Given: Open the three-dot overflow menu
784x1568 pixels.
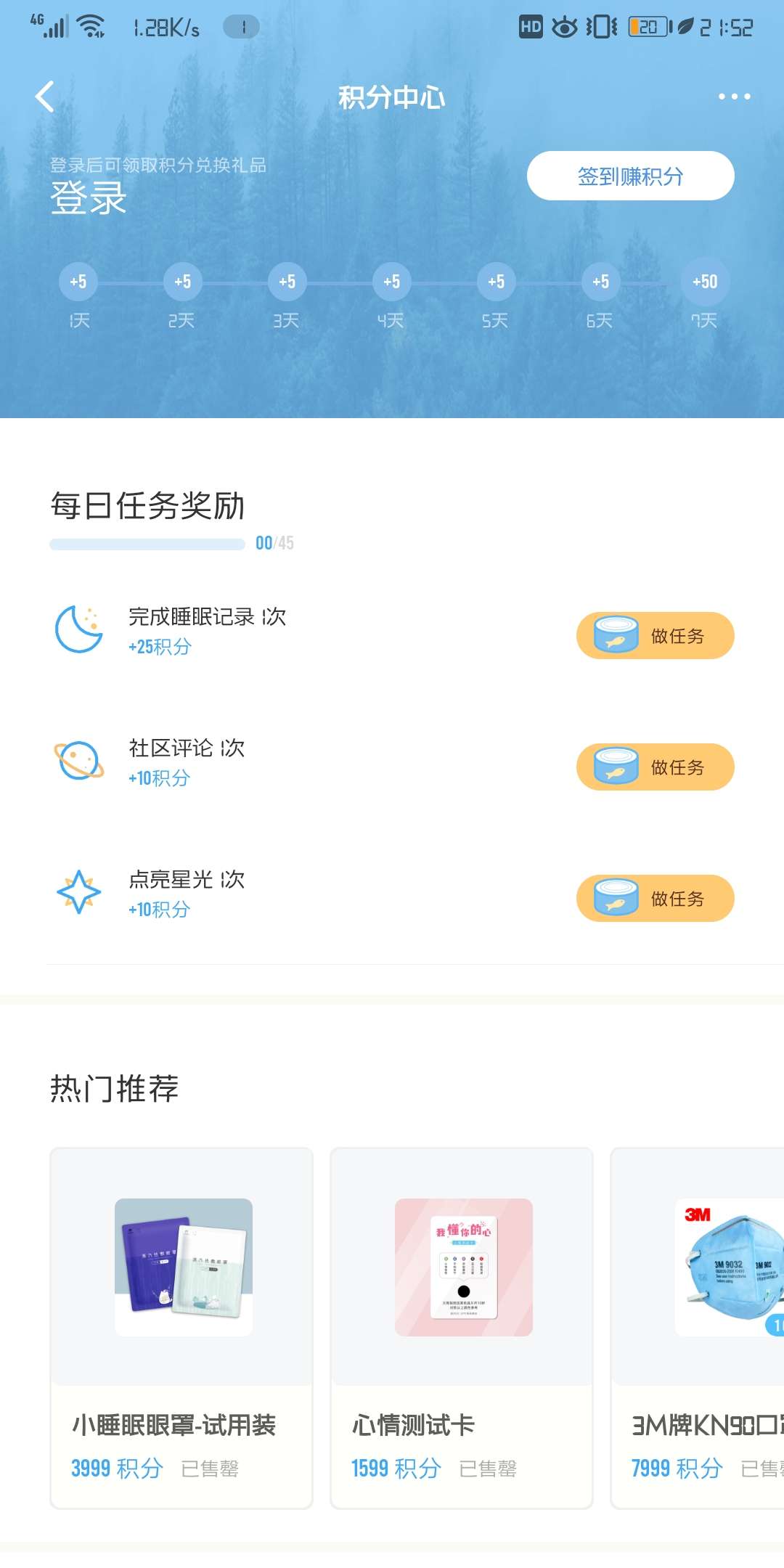Looking at the screenshot, I should coord(734,97).
